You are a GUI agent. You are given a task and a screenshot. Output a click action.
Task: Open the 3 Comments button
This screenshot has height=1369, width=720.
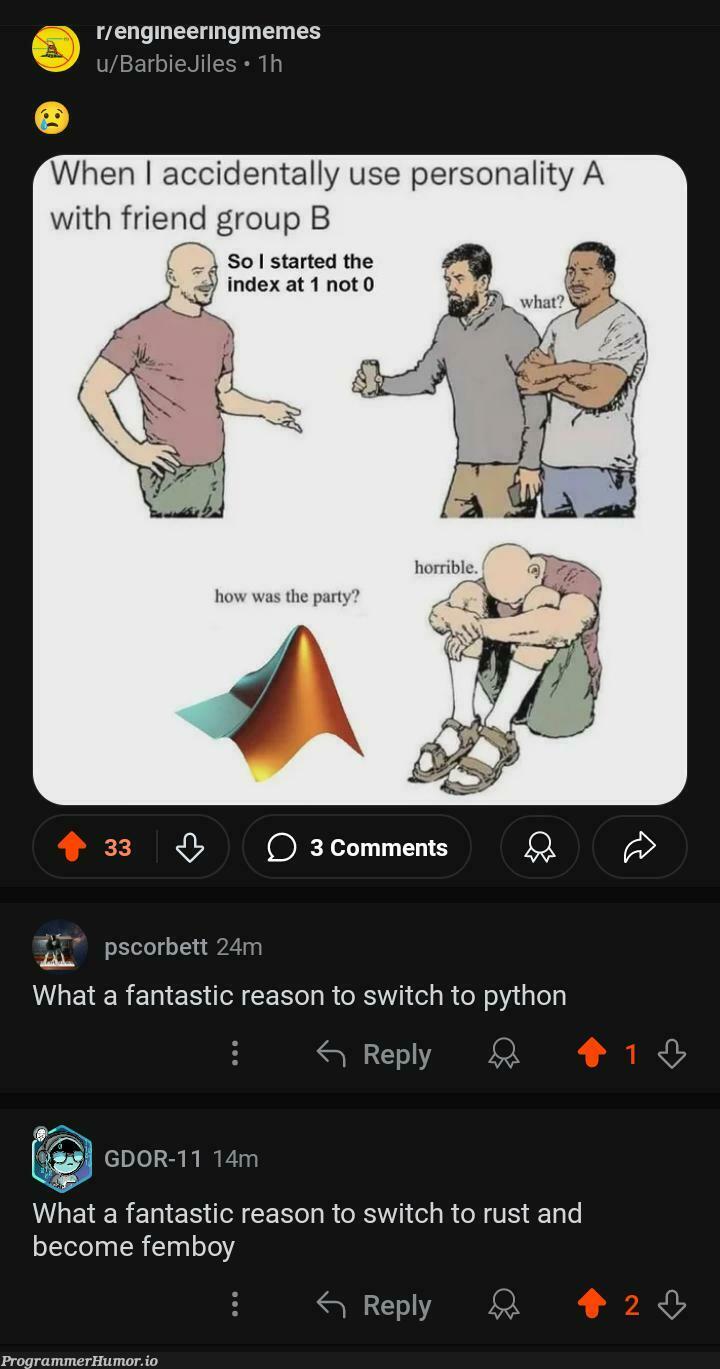pos(357,847)
